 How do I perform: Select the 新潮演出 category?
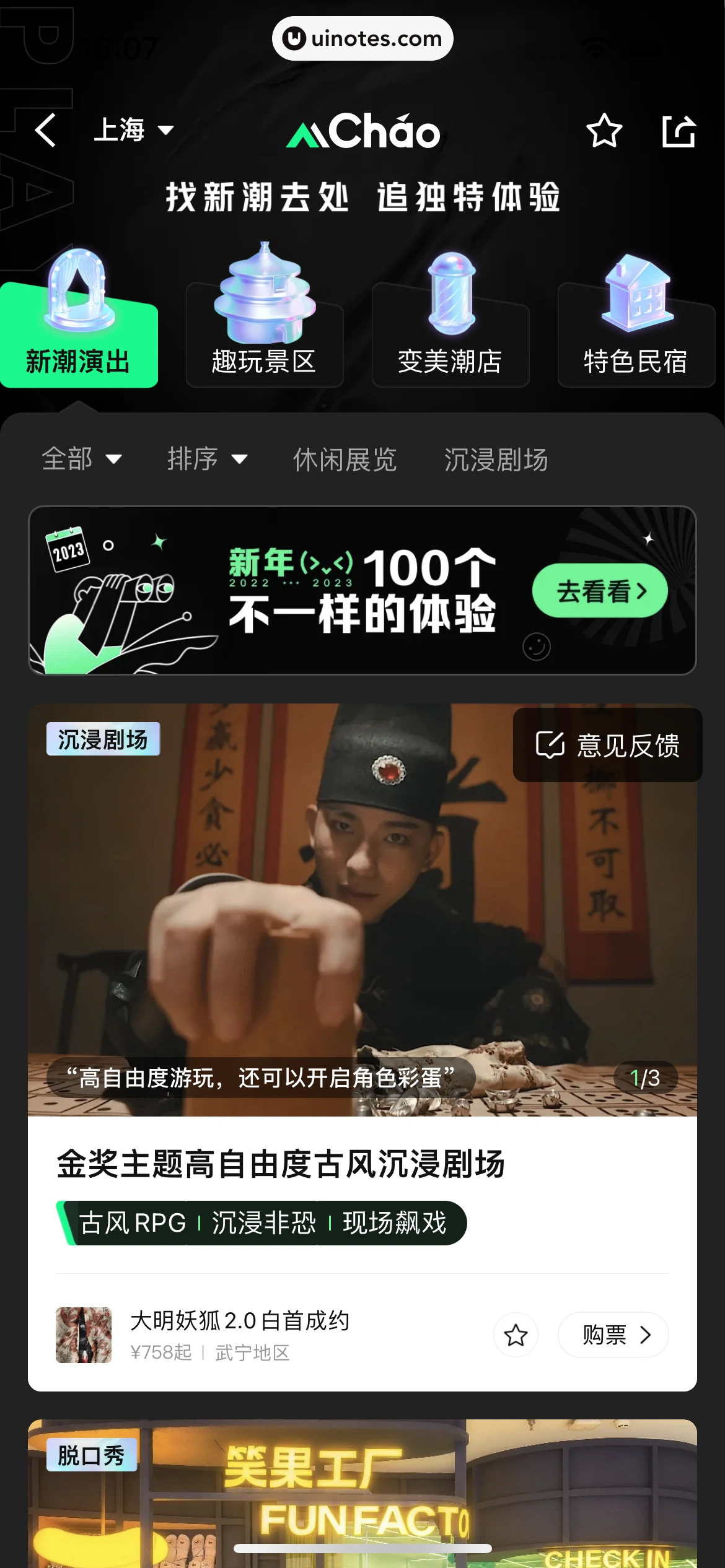coord(79,334)
